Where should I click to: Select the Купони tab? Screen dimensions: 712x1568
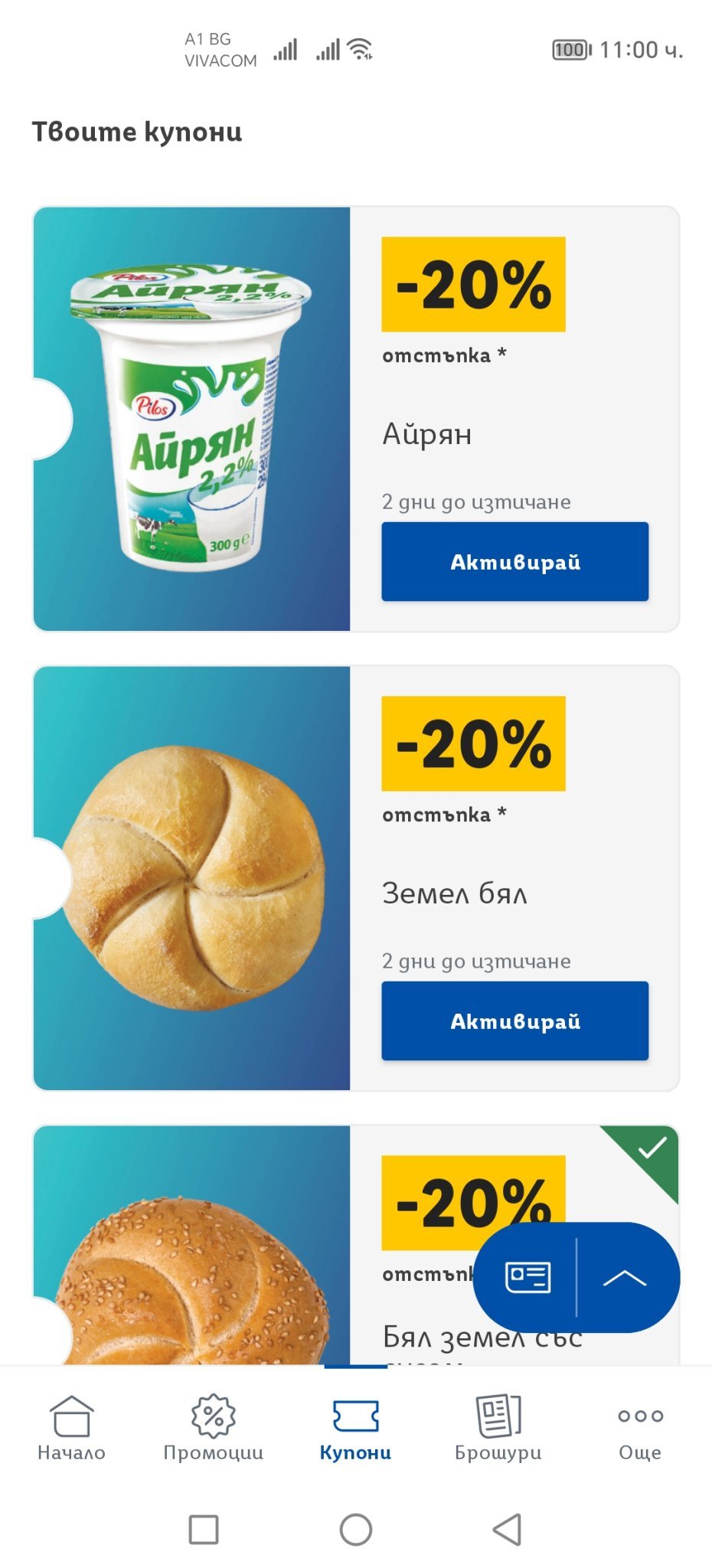tap(355, 1428)
